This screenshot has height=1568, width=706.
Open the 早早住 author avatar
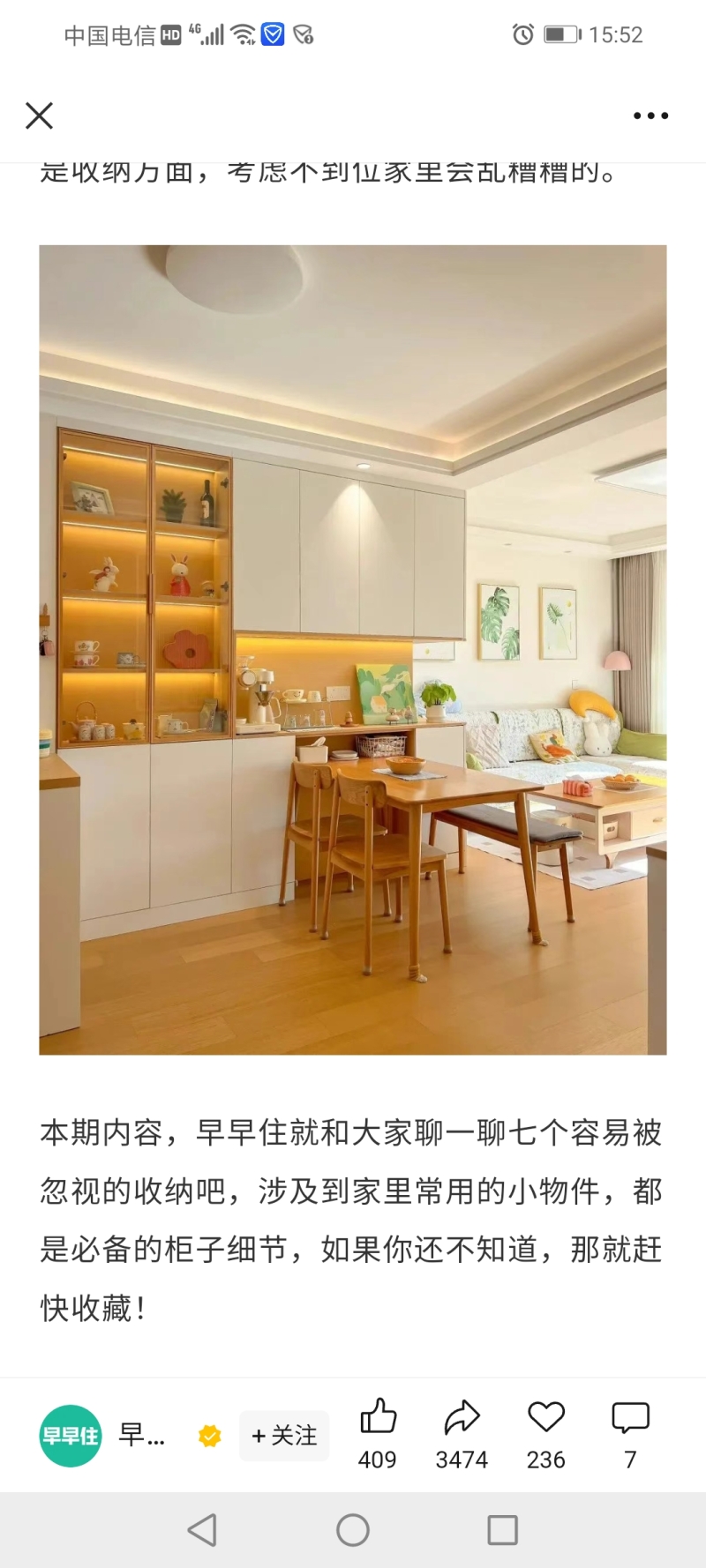click(x=71, y=1435)
